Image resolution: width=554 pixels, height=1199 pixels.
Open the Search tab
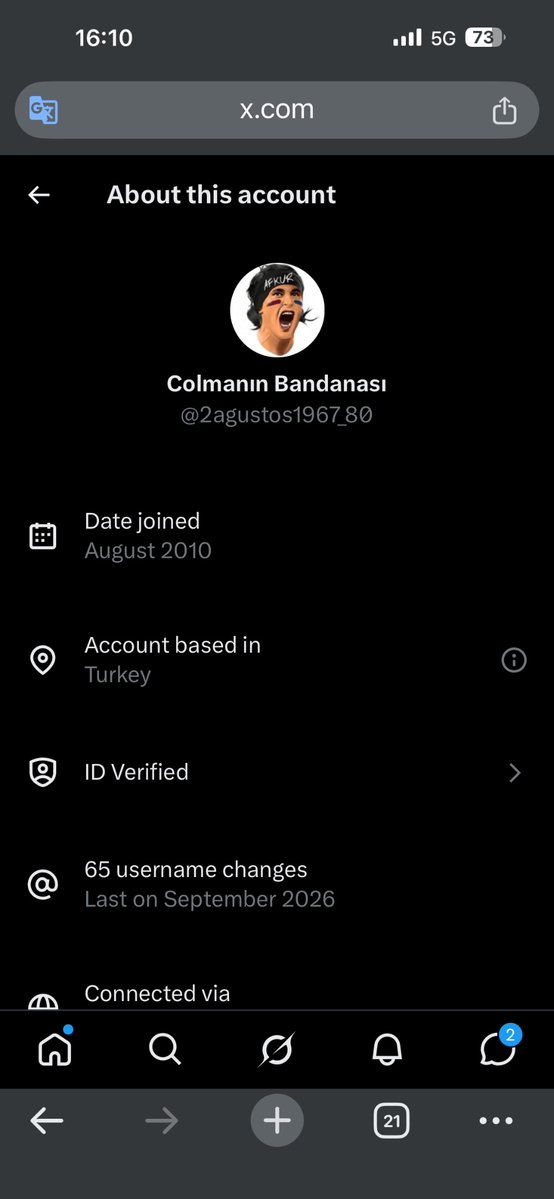click(x=165, y=1050)
